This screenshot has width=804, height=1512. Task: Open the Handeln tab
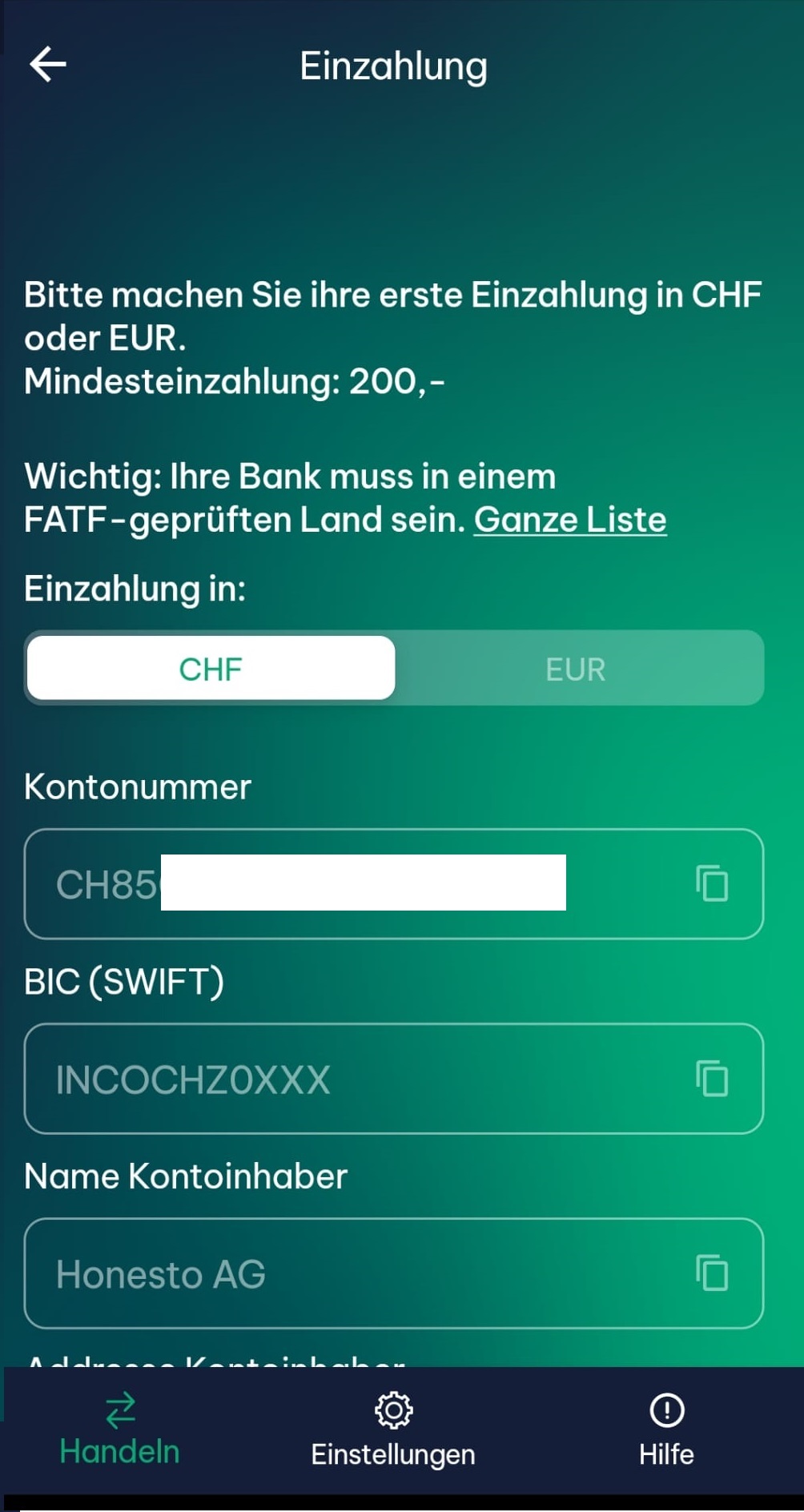[x=120, y=1432]
